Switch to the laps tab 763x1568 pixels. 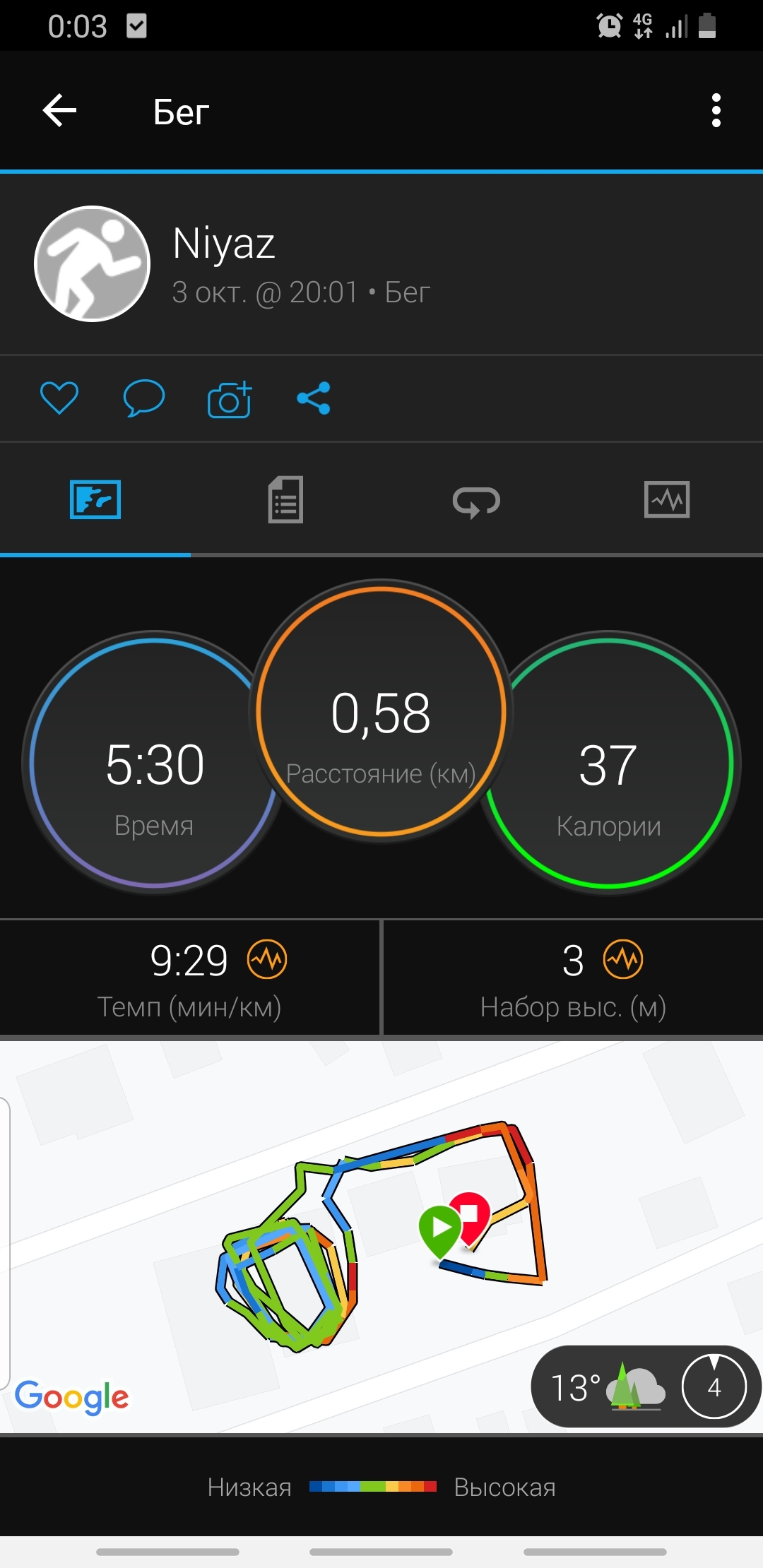pos(476,501)
